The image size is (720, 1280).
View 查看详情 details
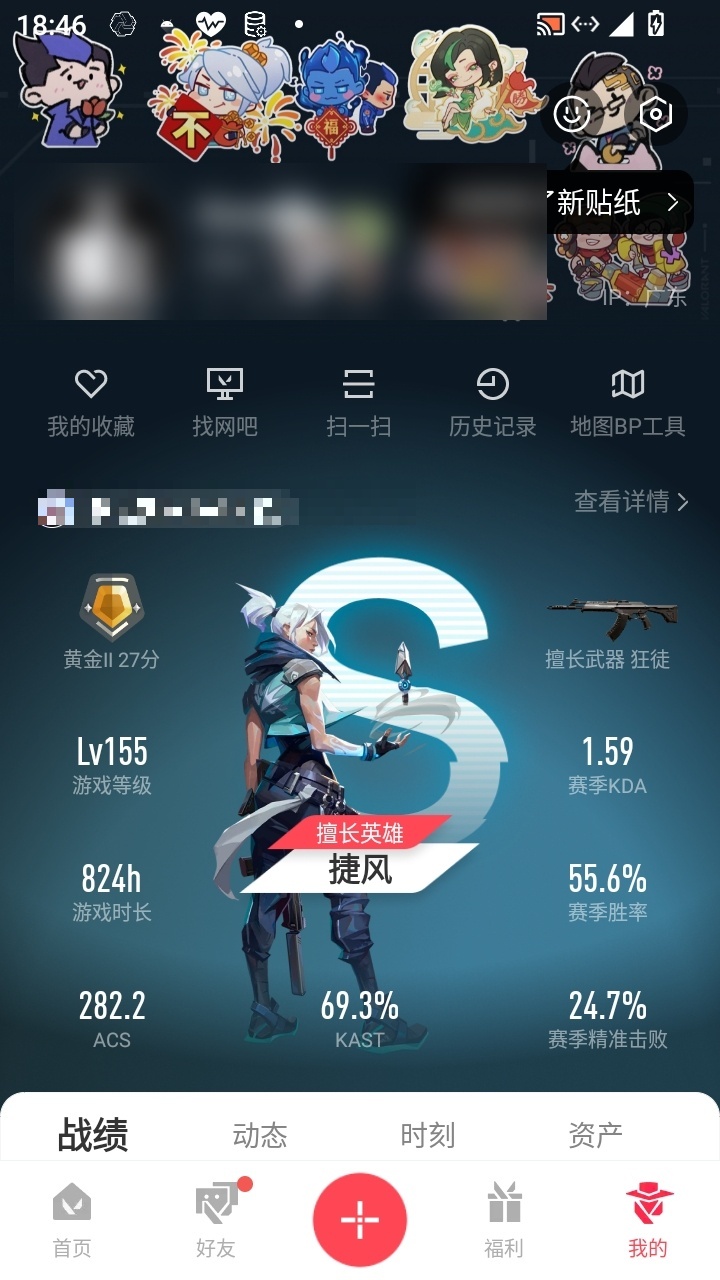pyautogui.click(x=631, y=501)
